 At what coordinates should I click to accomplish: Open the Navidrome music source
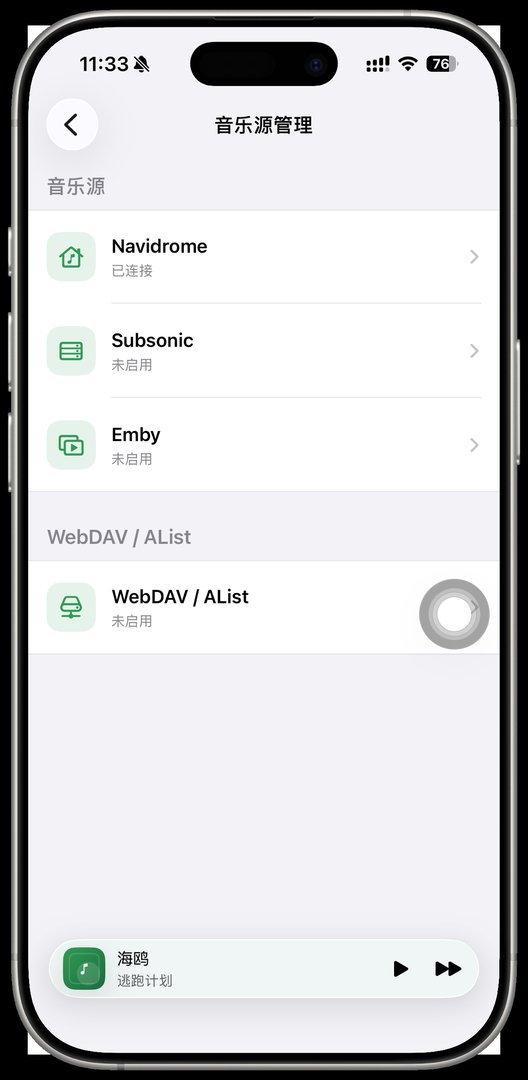click(264, 257)
